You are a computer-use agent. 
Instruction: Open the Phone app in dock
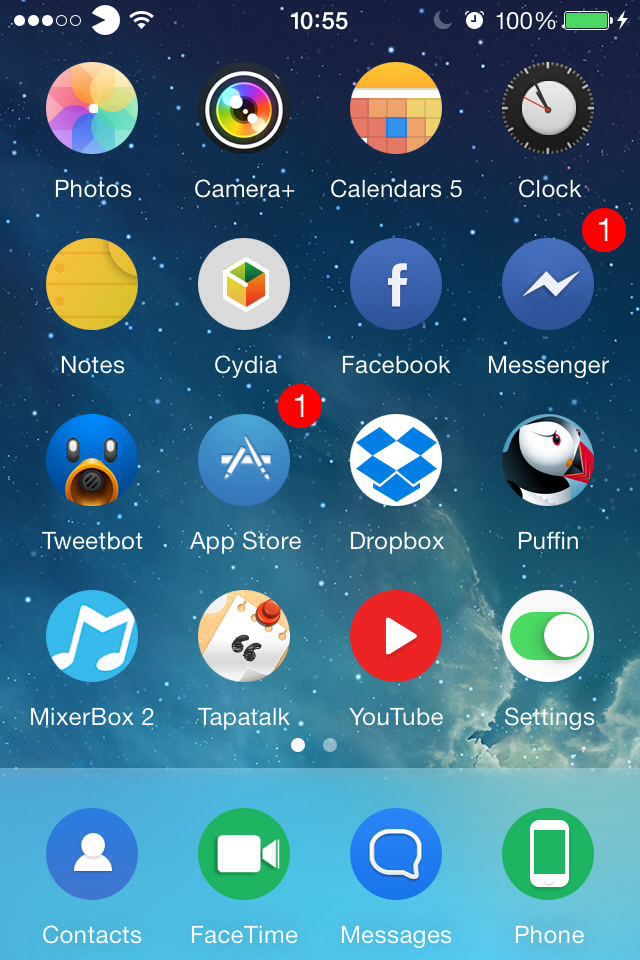click(x=548, y=854)
